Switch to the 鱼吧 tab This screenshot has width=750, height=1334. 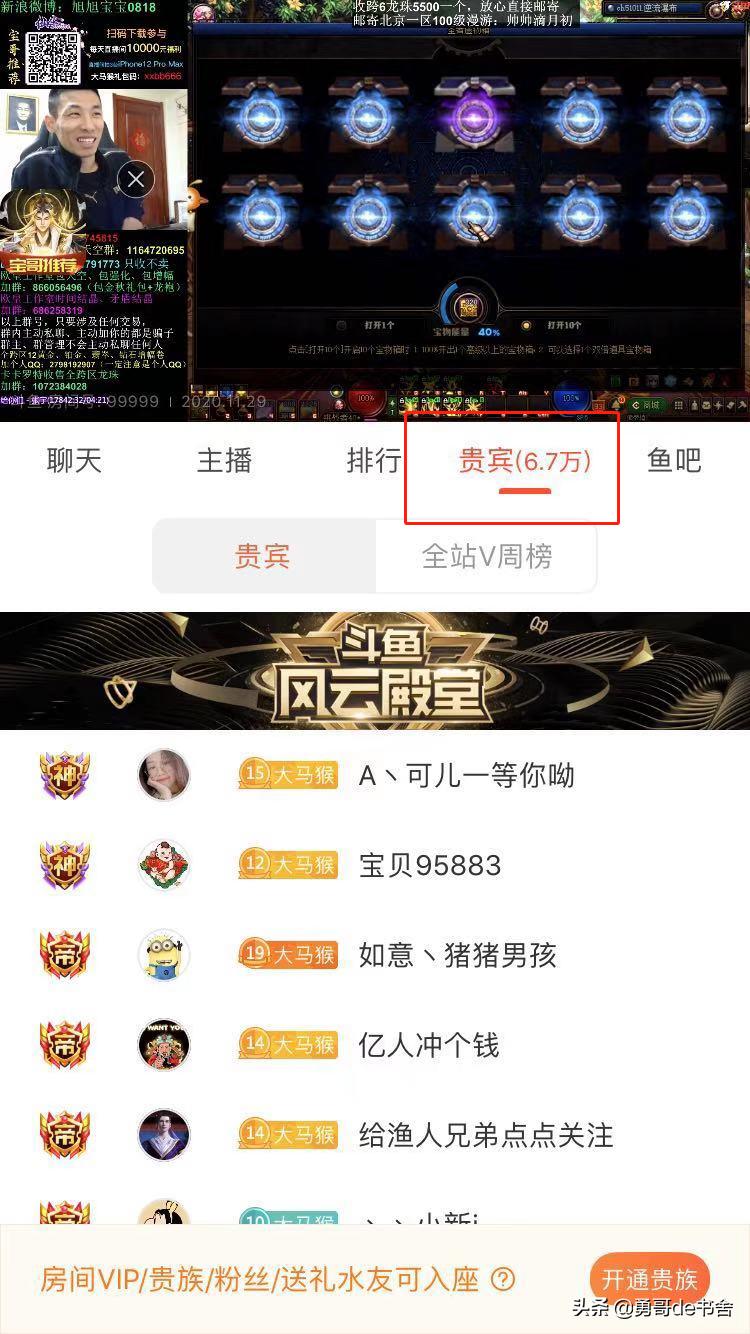coord(674,461)
